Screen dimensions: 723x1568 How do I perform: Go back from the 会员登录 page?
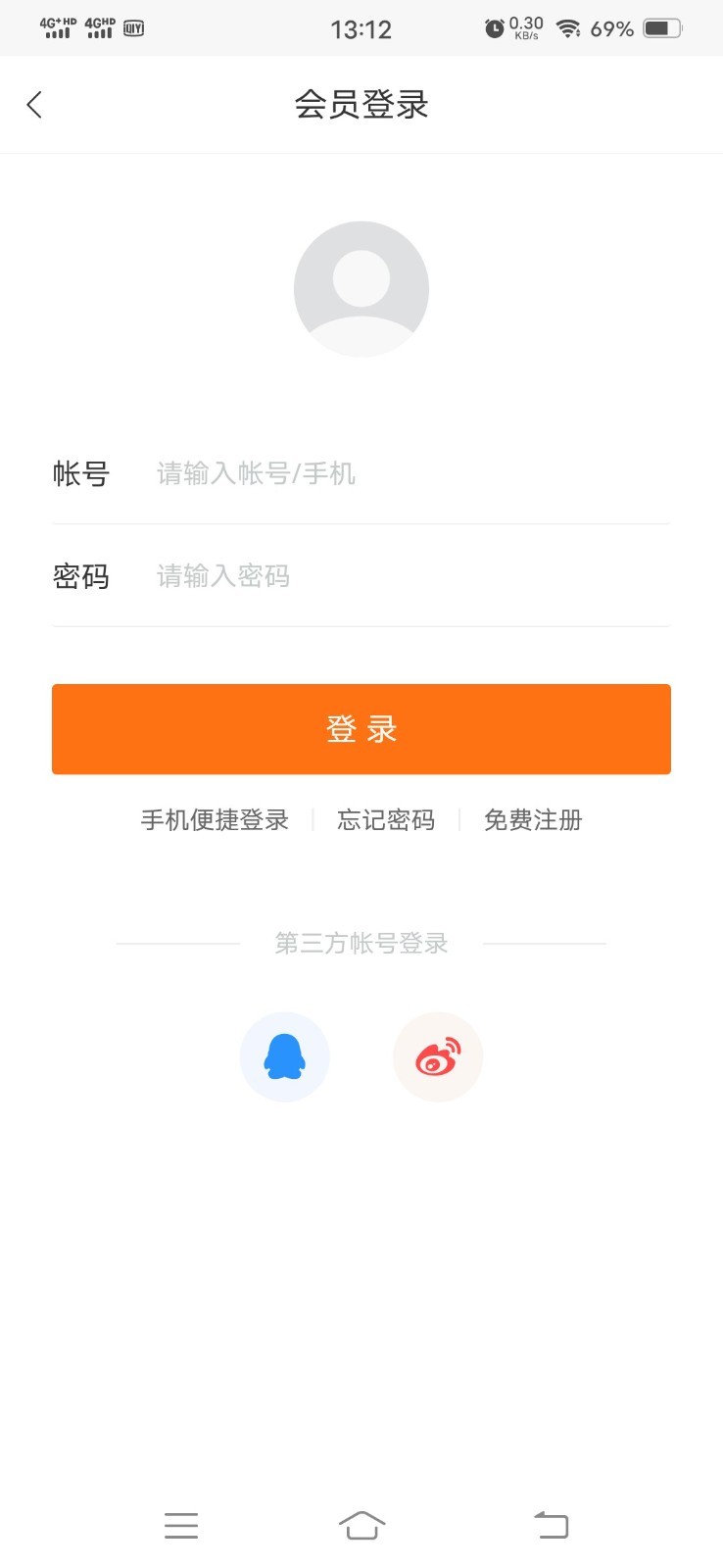click(x=35, y=105)
